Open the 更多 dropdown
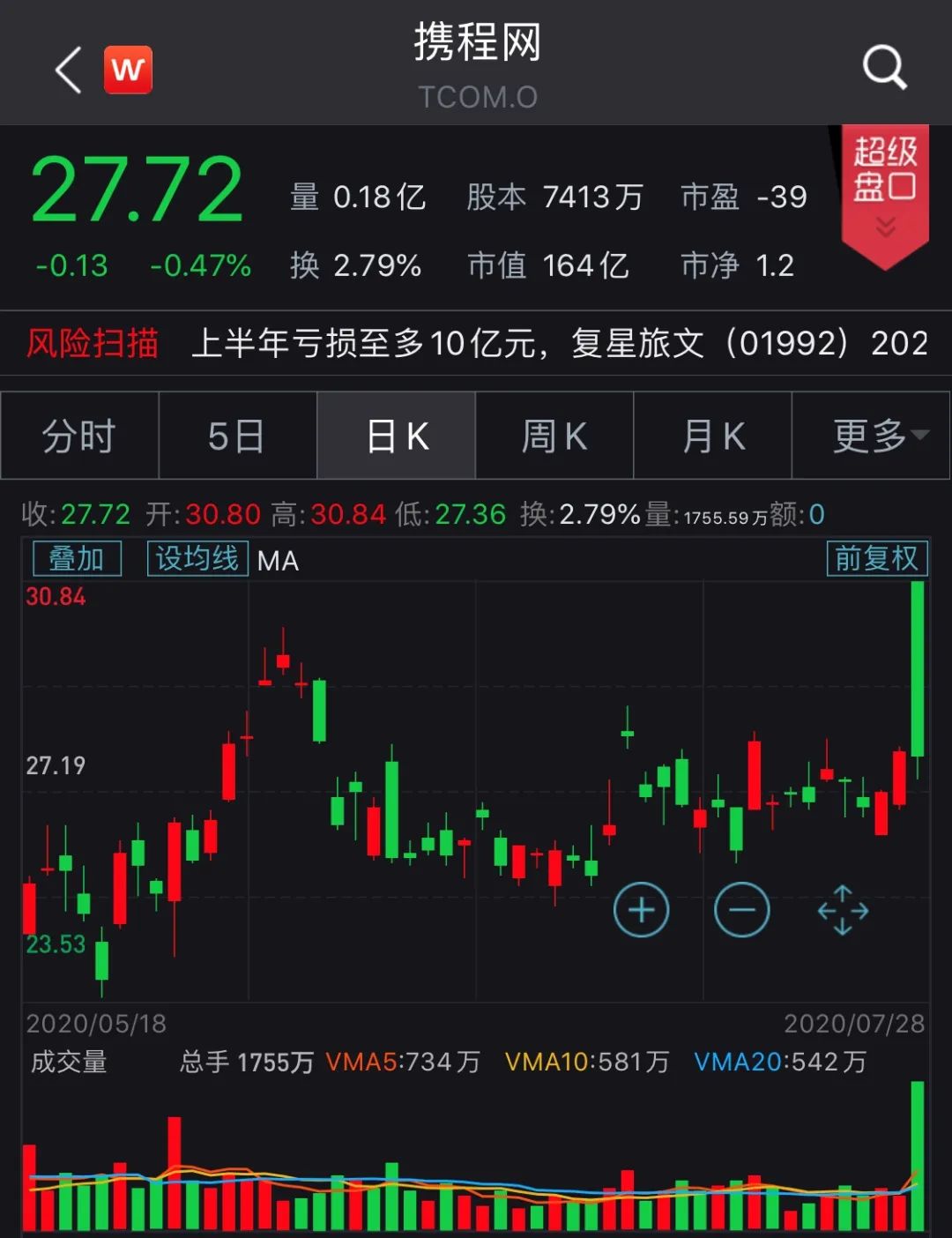Viewport: 952px width, 1238px height. pyautogui.click(x=873, y=436)
